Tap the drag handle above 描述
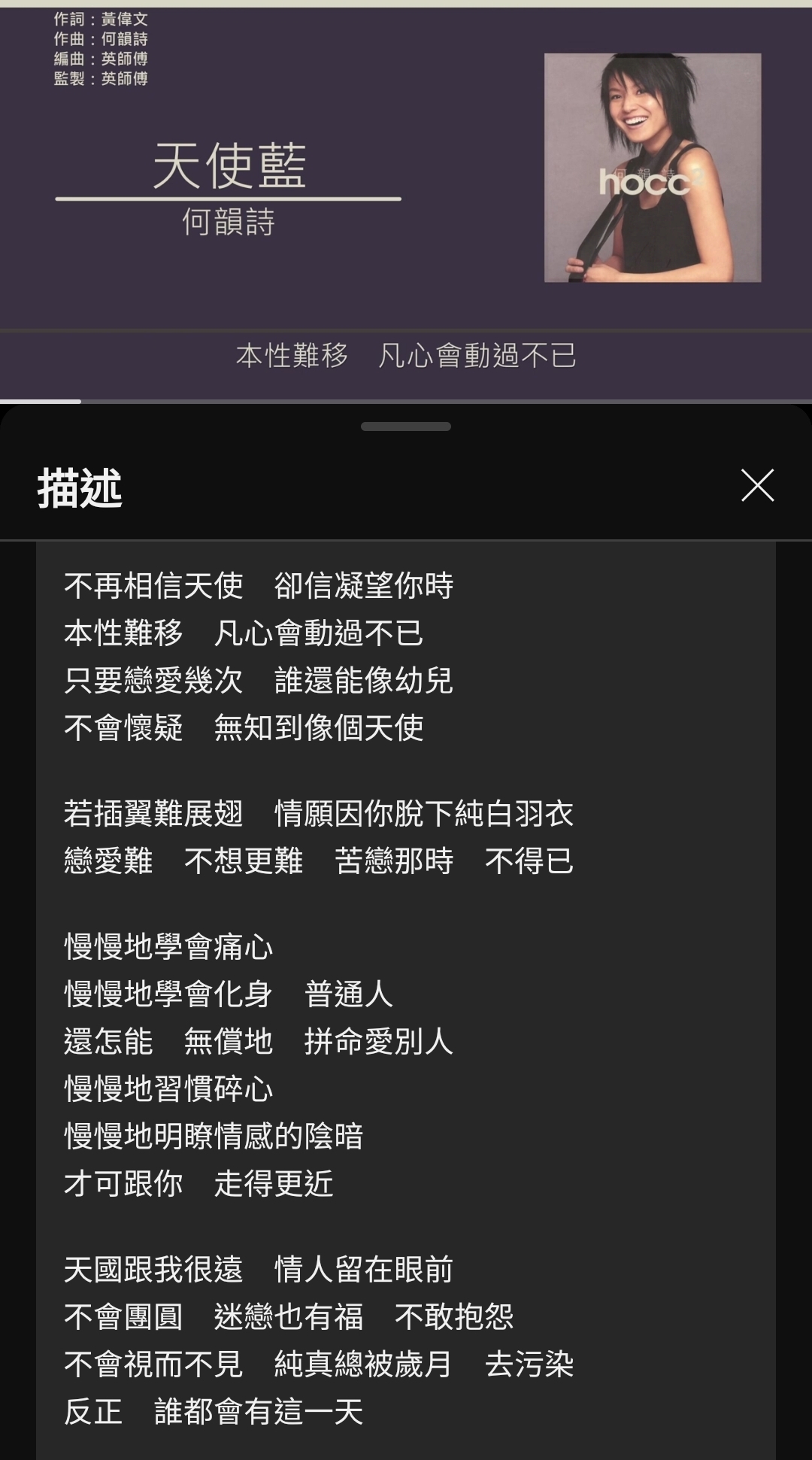The image size is (812, 1460). 406,426
